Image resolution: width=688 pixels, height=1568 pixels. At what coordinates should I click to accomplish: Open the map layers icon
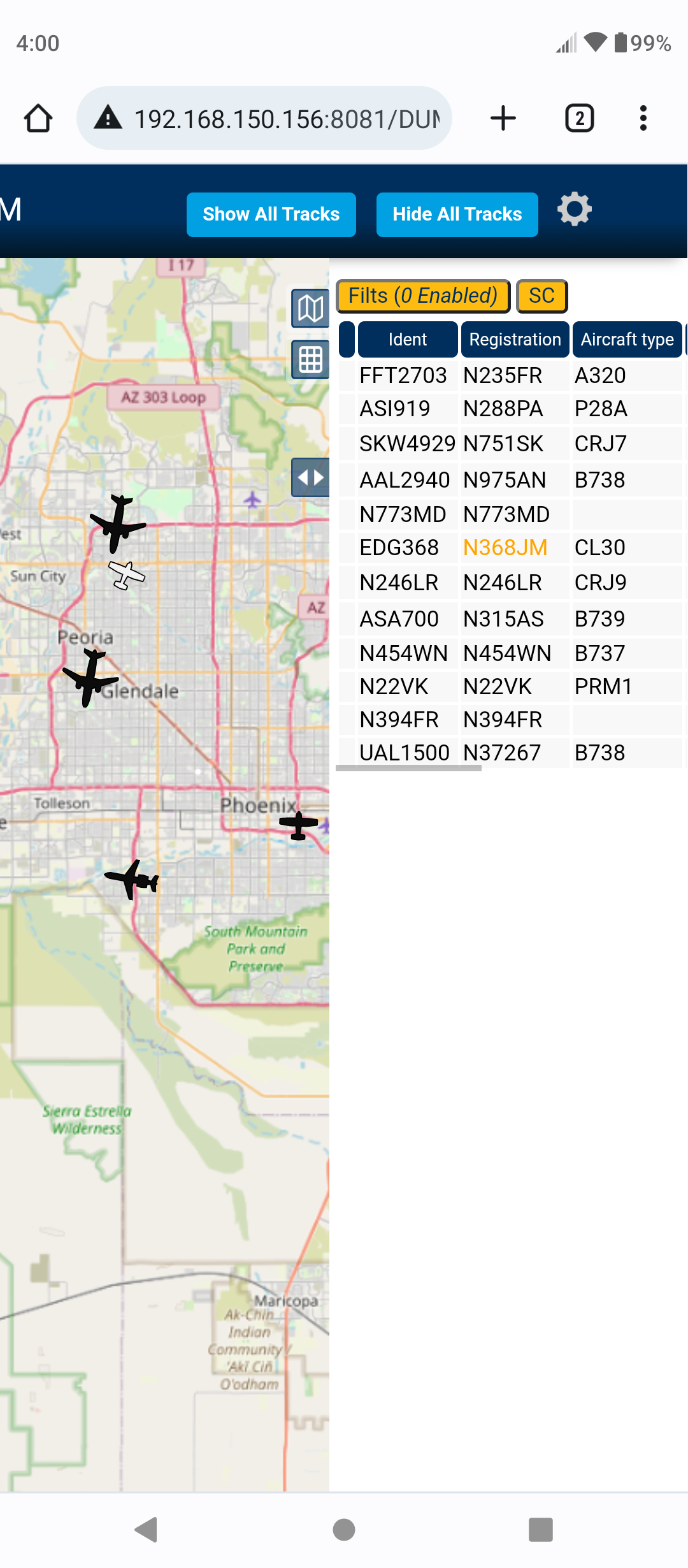pyautogui.click(x=310, y=309)
